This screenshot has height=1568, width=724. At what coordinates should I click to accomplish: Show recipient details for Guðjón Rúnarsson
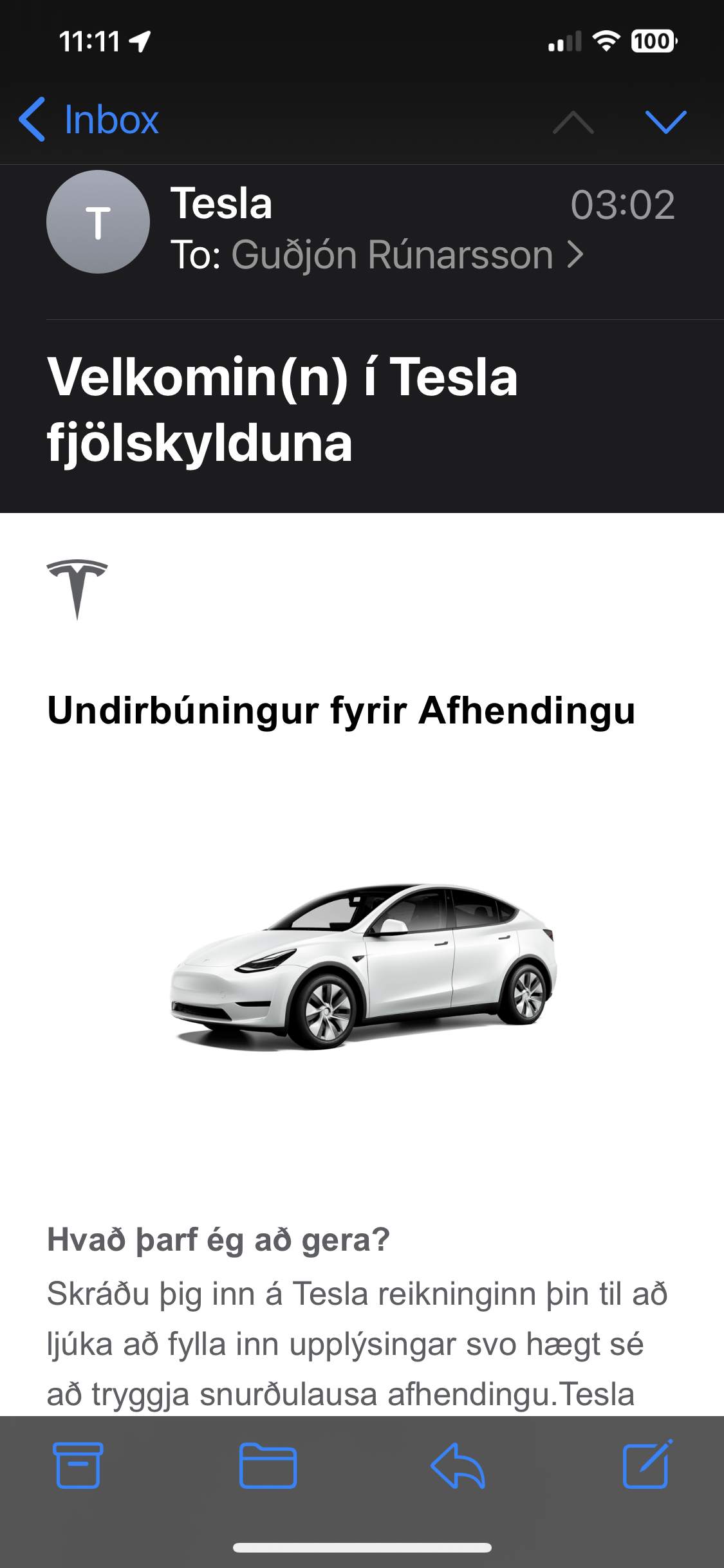click(393, 255)
